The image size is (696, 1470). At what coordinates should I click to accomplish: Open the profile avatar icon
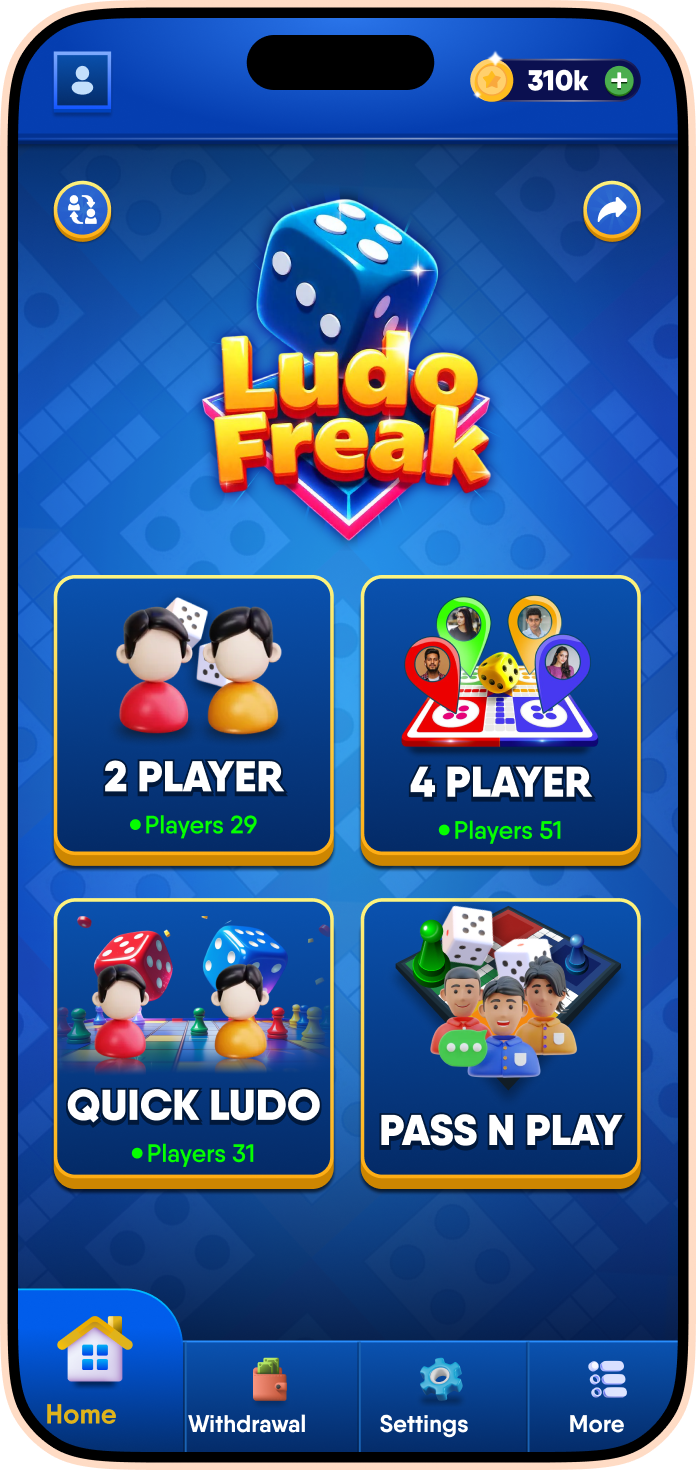82,80
